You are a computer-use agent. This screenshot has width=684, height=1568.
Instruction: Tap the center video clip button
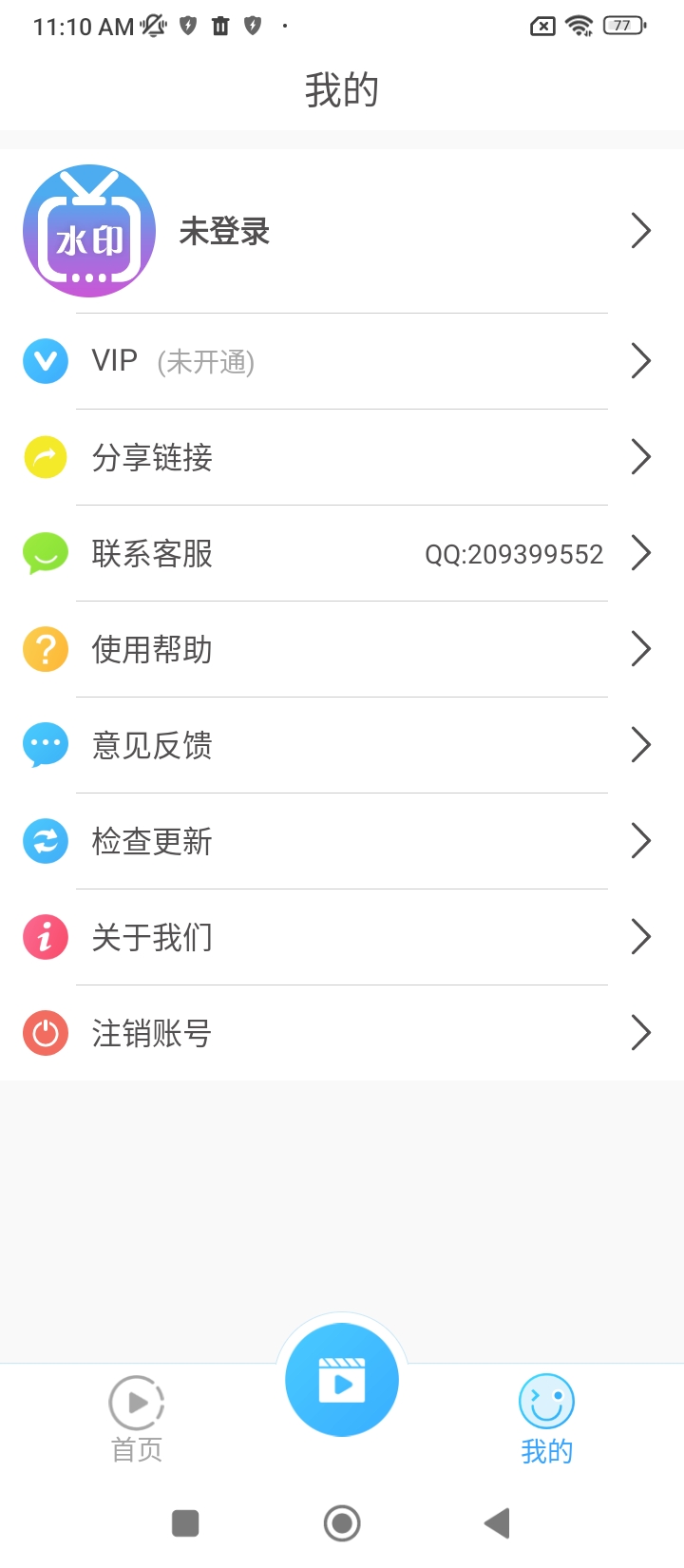342,1380
